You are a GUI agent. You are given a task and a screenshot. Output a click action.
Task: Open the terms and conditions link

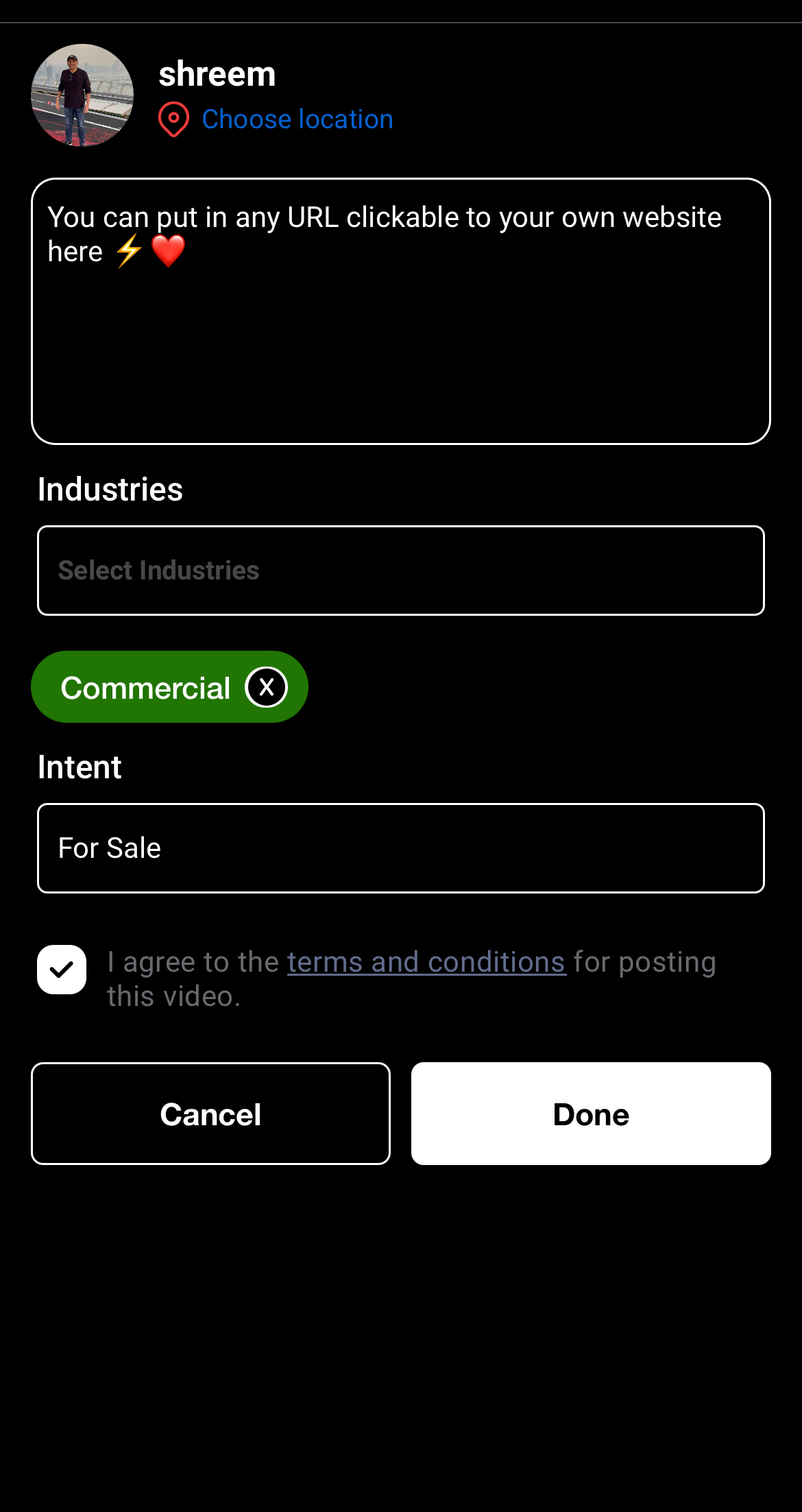tap(426, 962)
